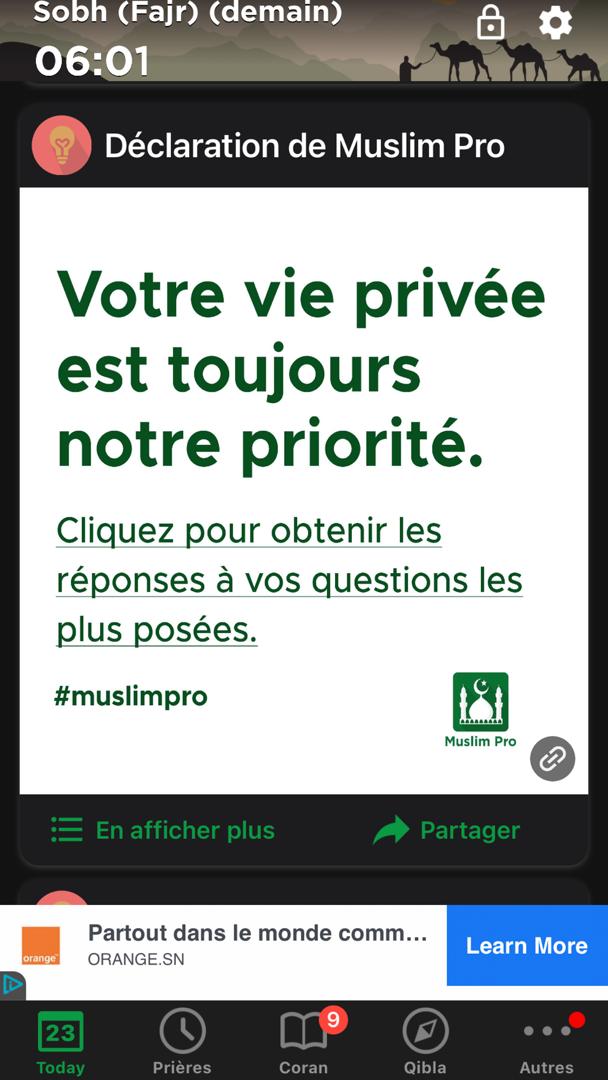This screenshot has height=1080, width=608.
Task: Open the ad choices icon
Action: [x=12, y=985]
